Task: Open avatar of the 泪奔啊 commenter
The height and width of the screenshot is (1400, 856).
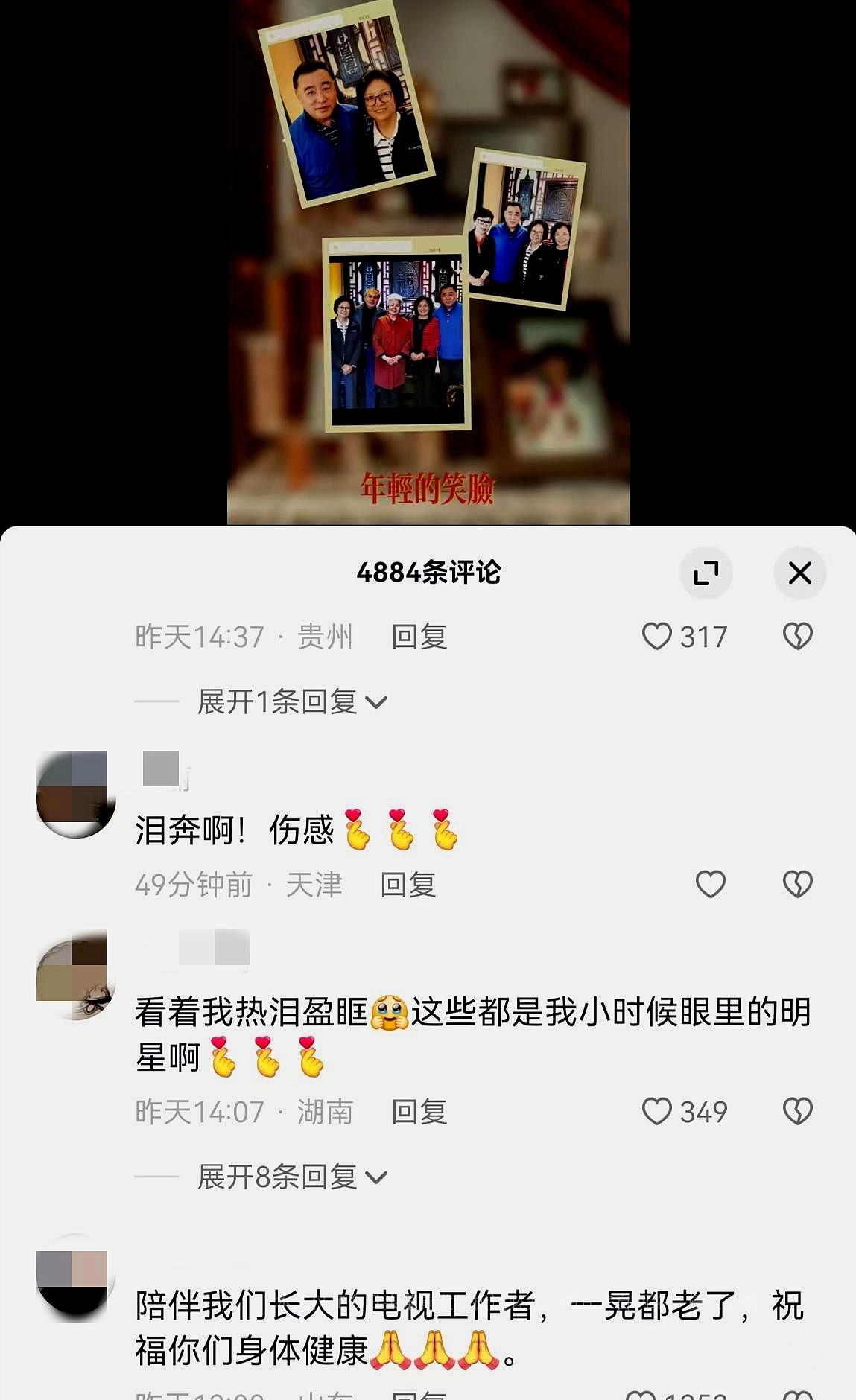Action: click(75, 794)
